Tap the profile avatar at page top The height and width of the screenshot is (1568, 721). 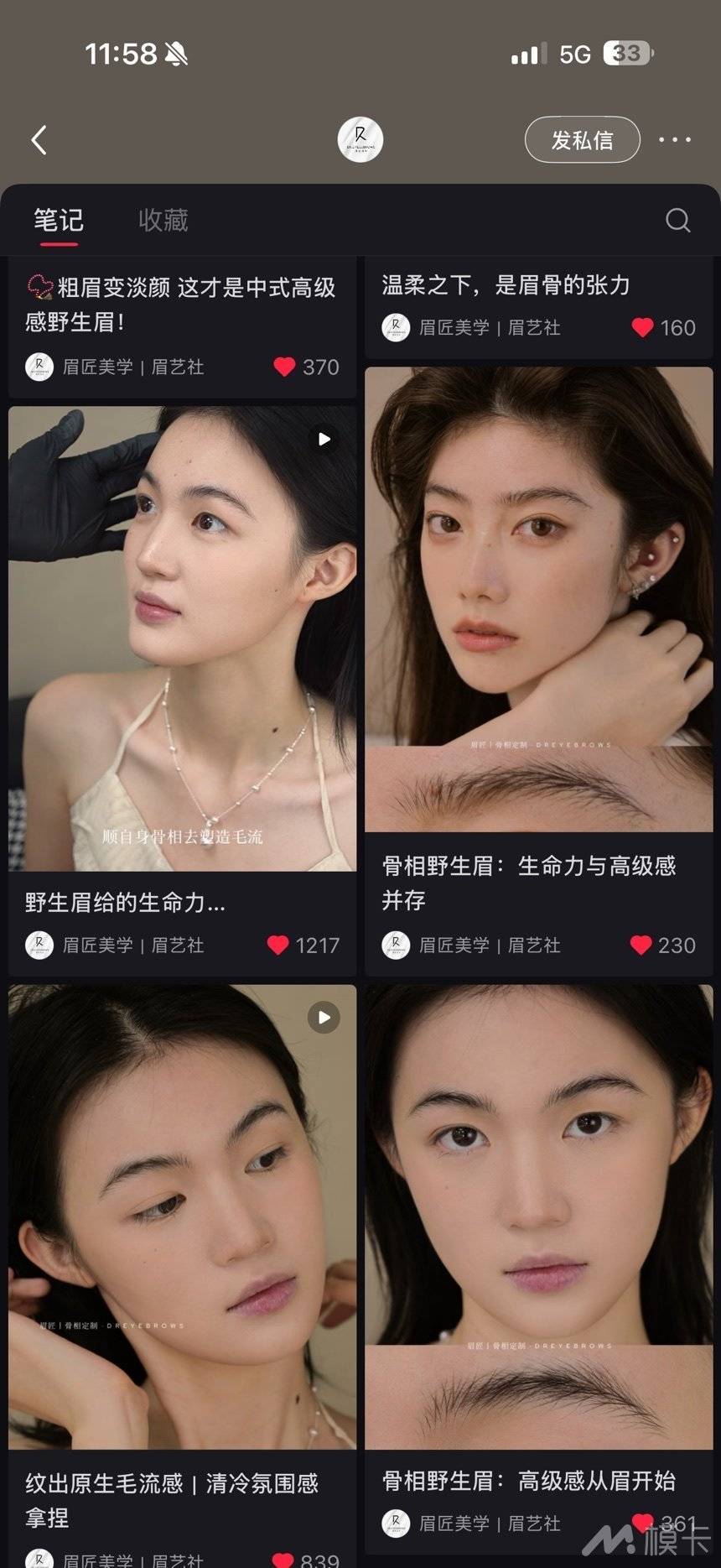point(359,140)
